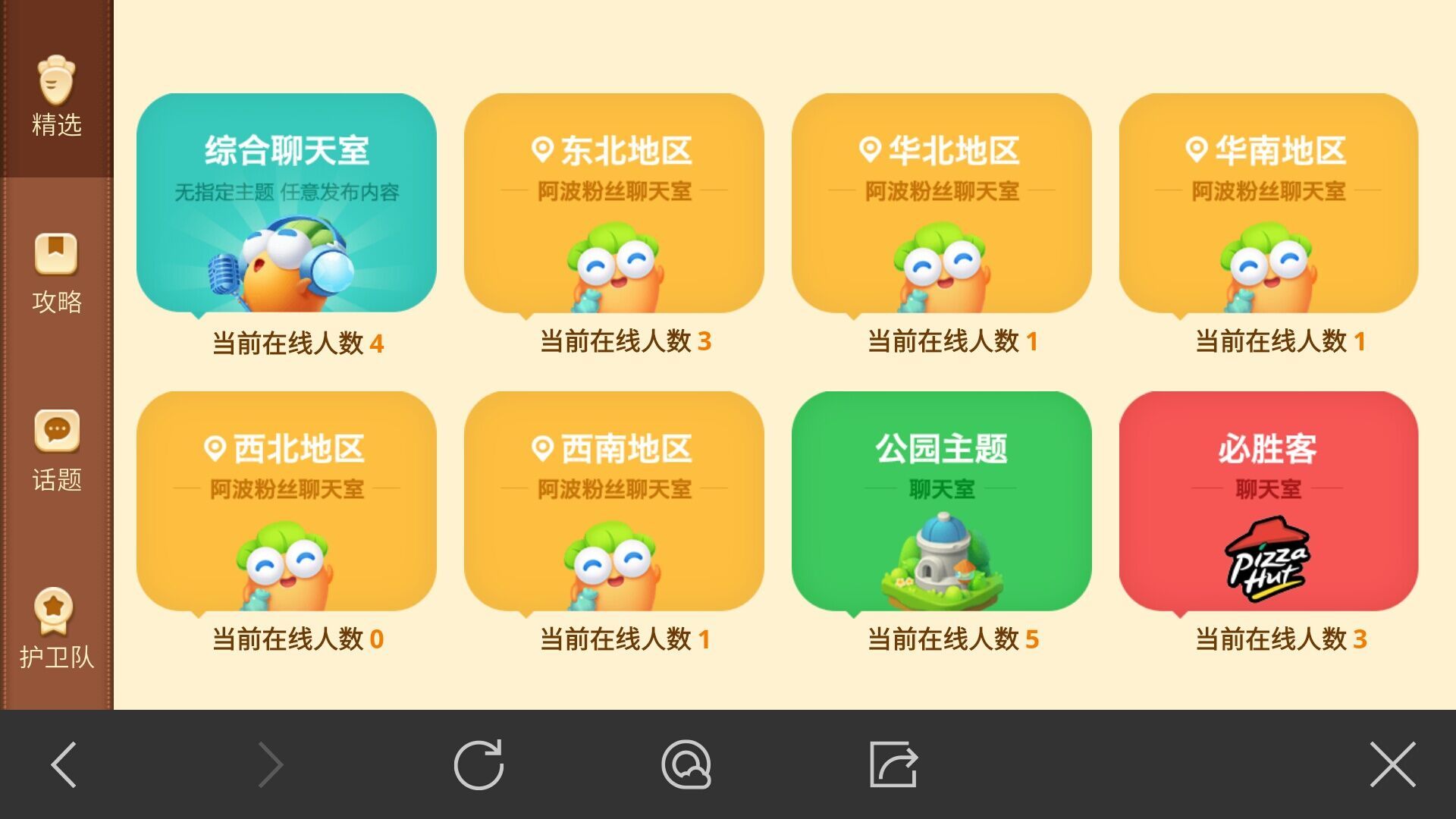Join the 华北地区 chat room
The image size is (1456, 819).
(941, 202)
